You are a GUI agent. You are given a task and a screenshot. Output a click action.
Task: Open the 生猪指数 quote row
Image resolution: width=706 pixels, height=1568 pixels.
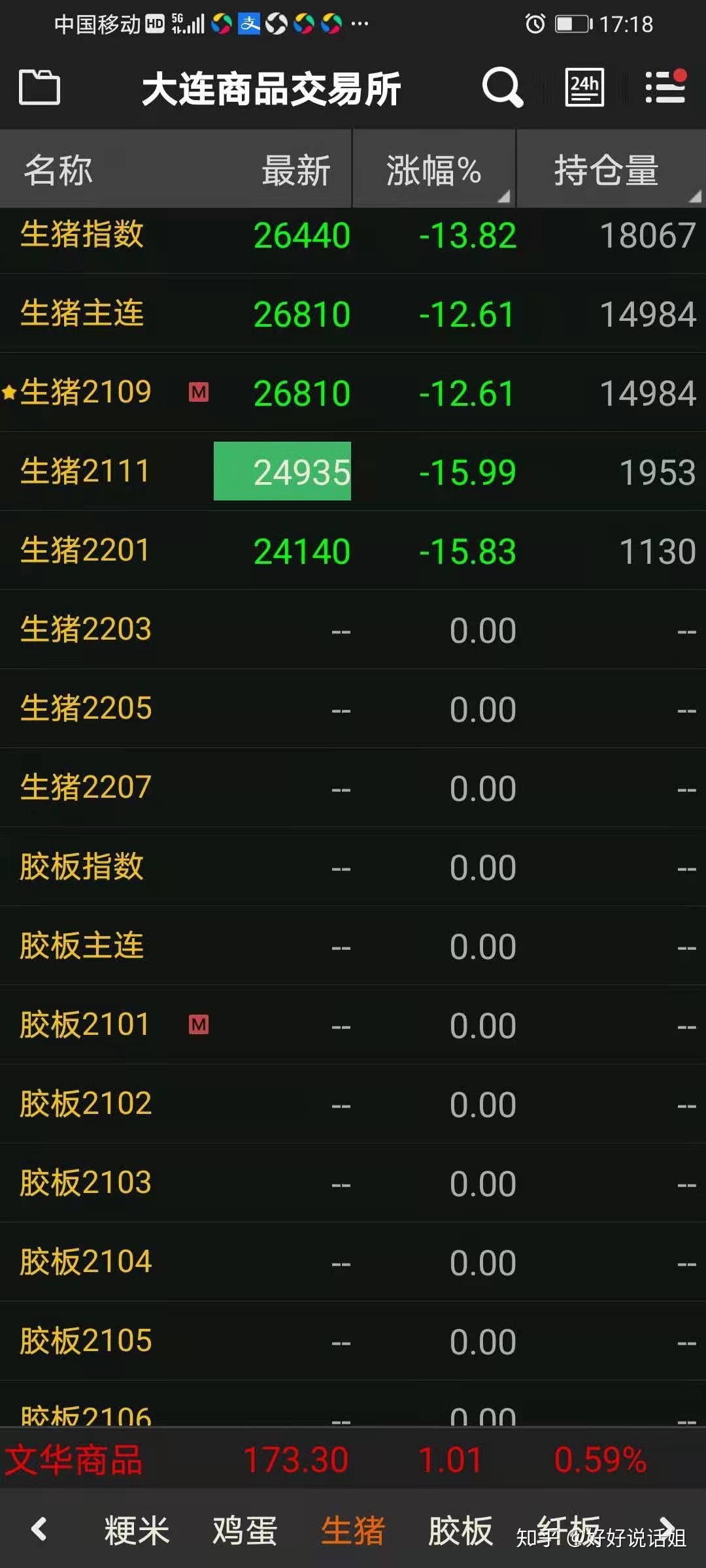pos(353,235)
